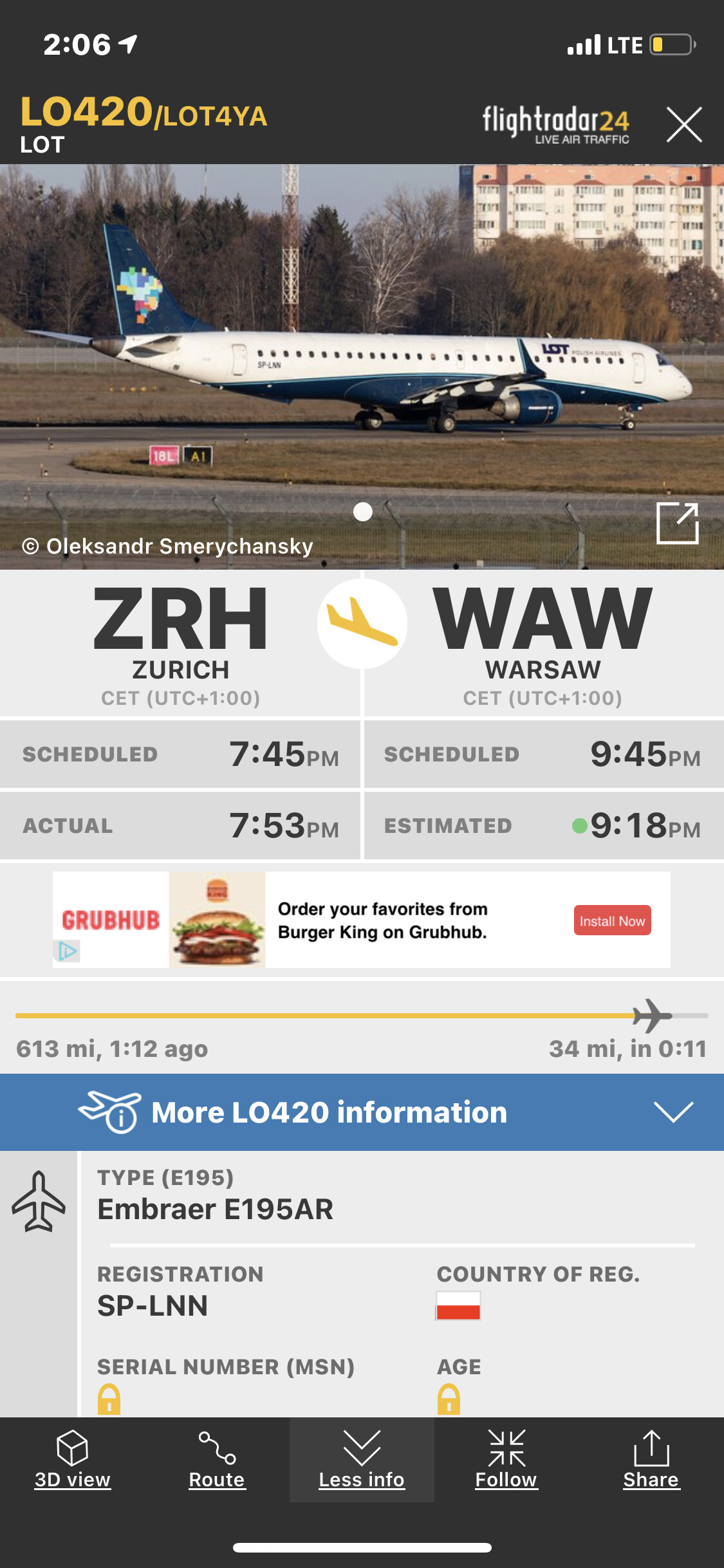
Task: Open aircraft photo in full view
Action: click(677, 523)
